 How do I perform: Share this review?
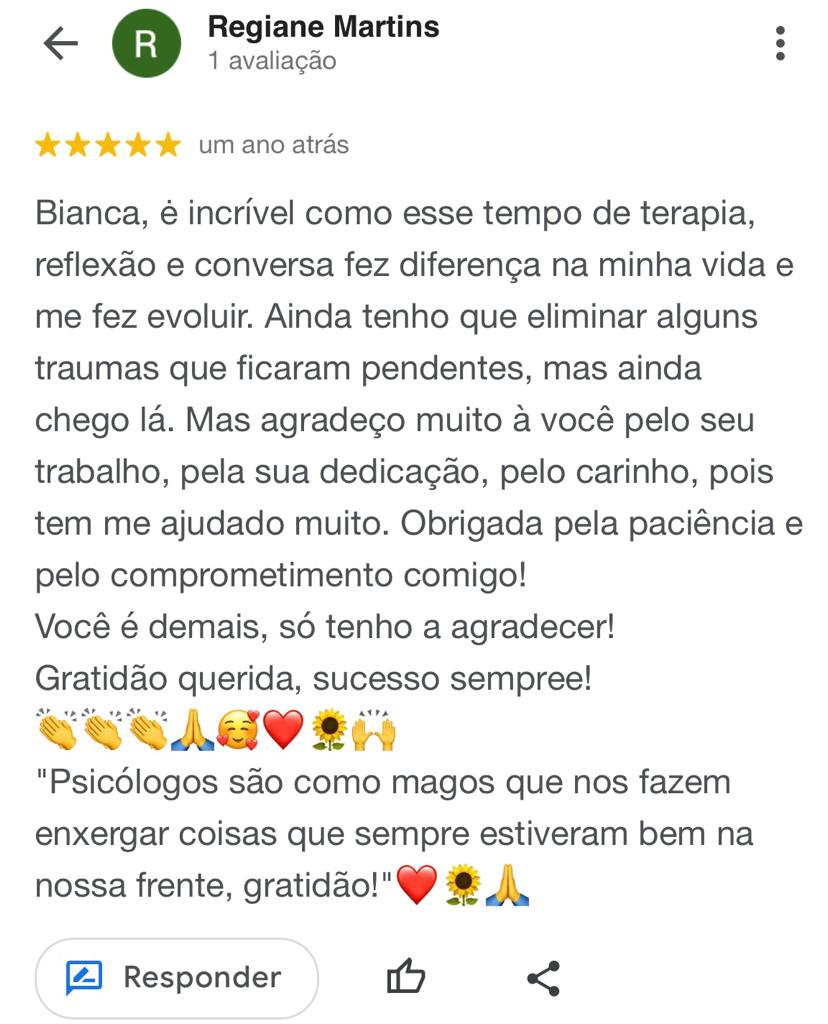[543, 978]
